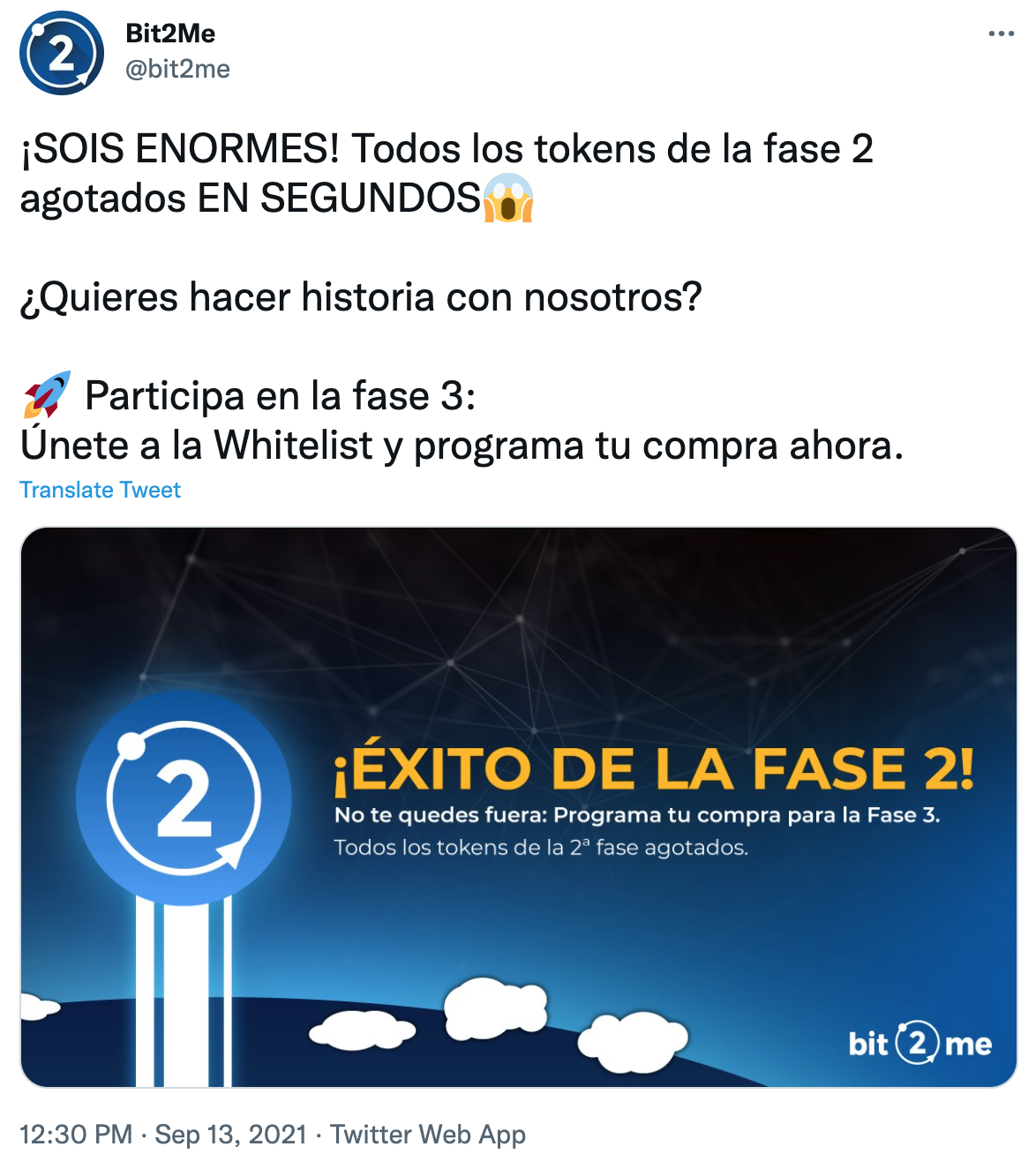The height and width of the screenshot is (1154, 1036).
Task: Open the @bit2me handle link
Action: [x=177, y=69]
